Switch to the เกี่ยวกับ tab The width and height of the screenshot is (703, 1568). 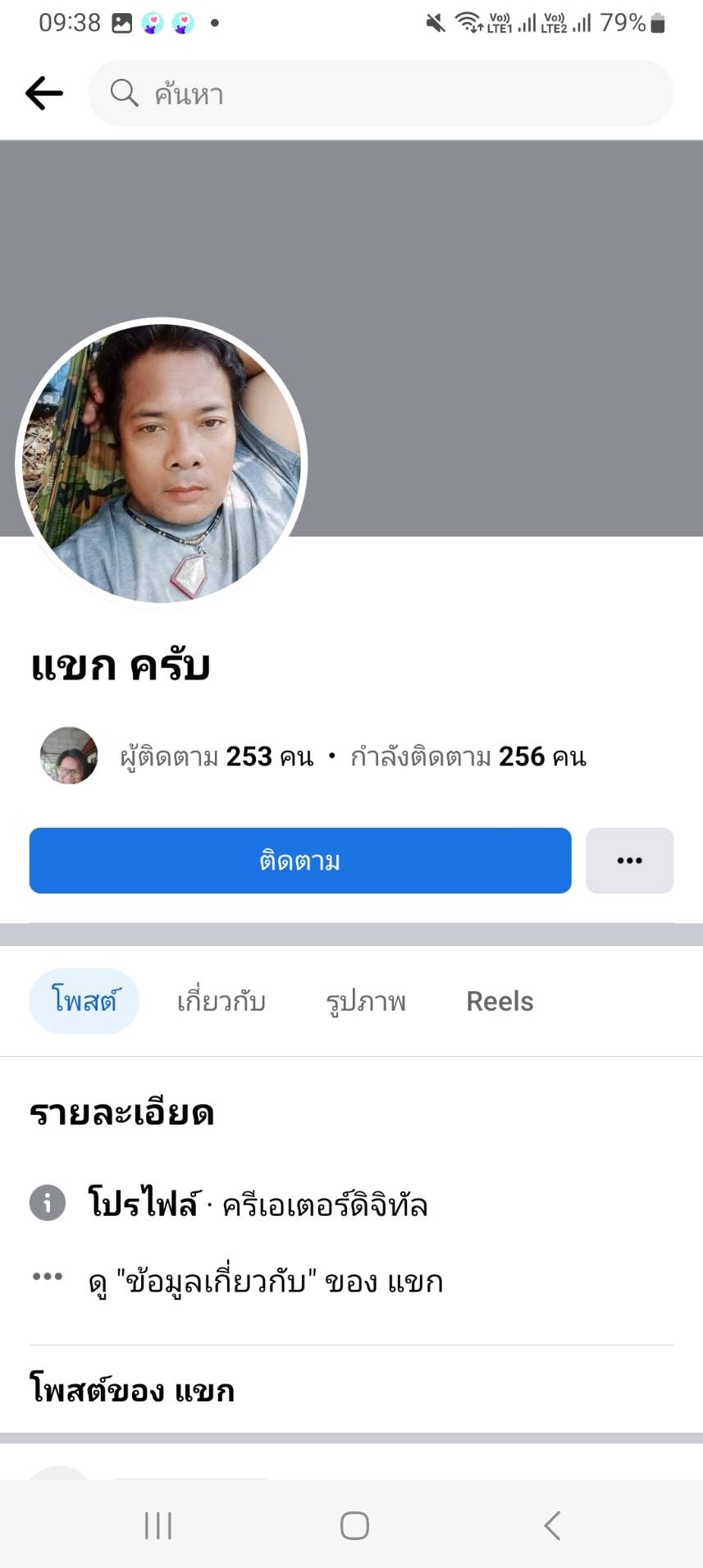pos(221,1001)
